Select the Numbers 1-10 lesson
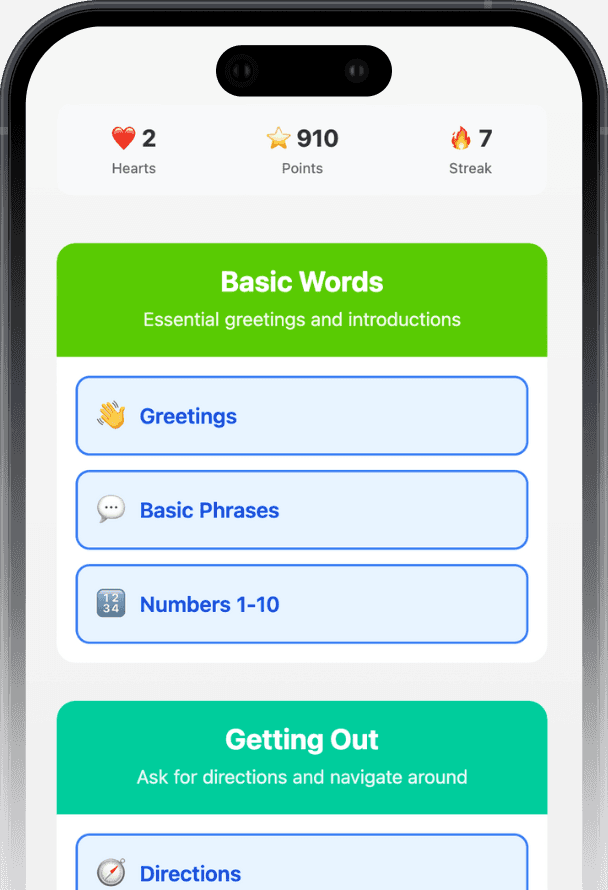This screenshot has height=890, width=608. coord(301,604)
